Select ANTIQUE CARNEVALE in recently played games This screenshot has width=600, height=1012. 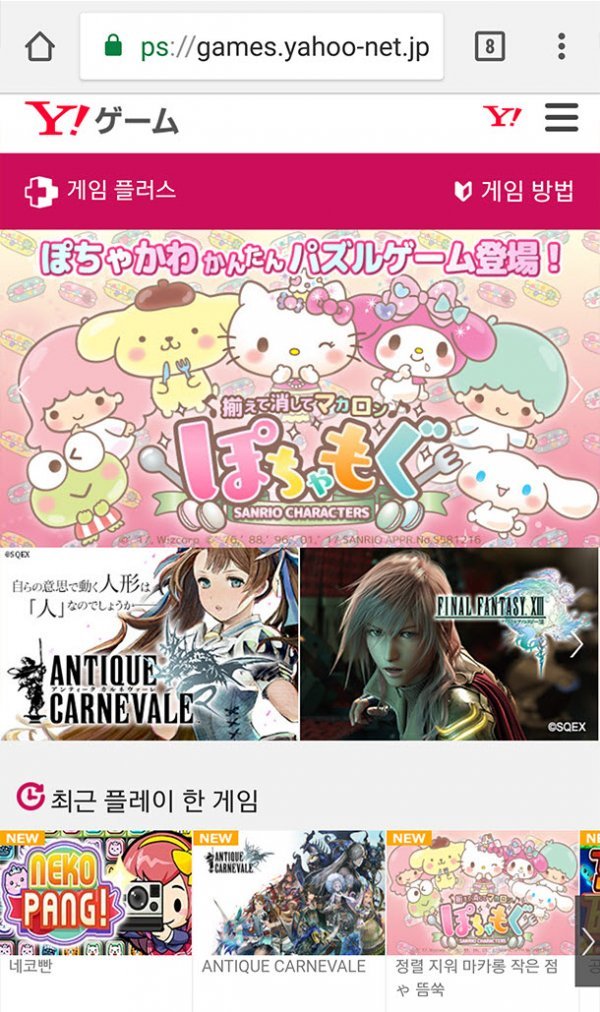[289, 892]
